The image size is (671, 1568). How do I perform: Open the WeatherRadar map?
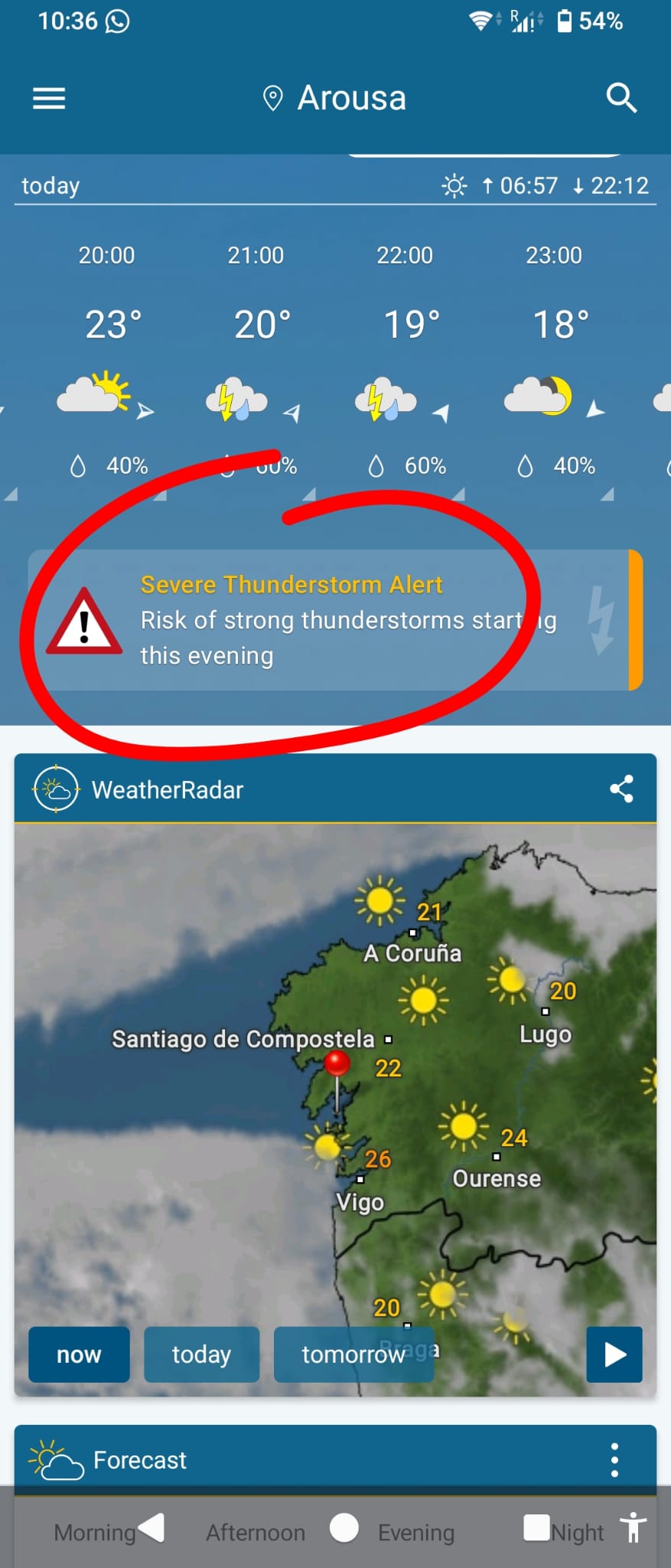[335, 1072]
